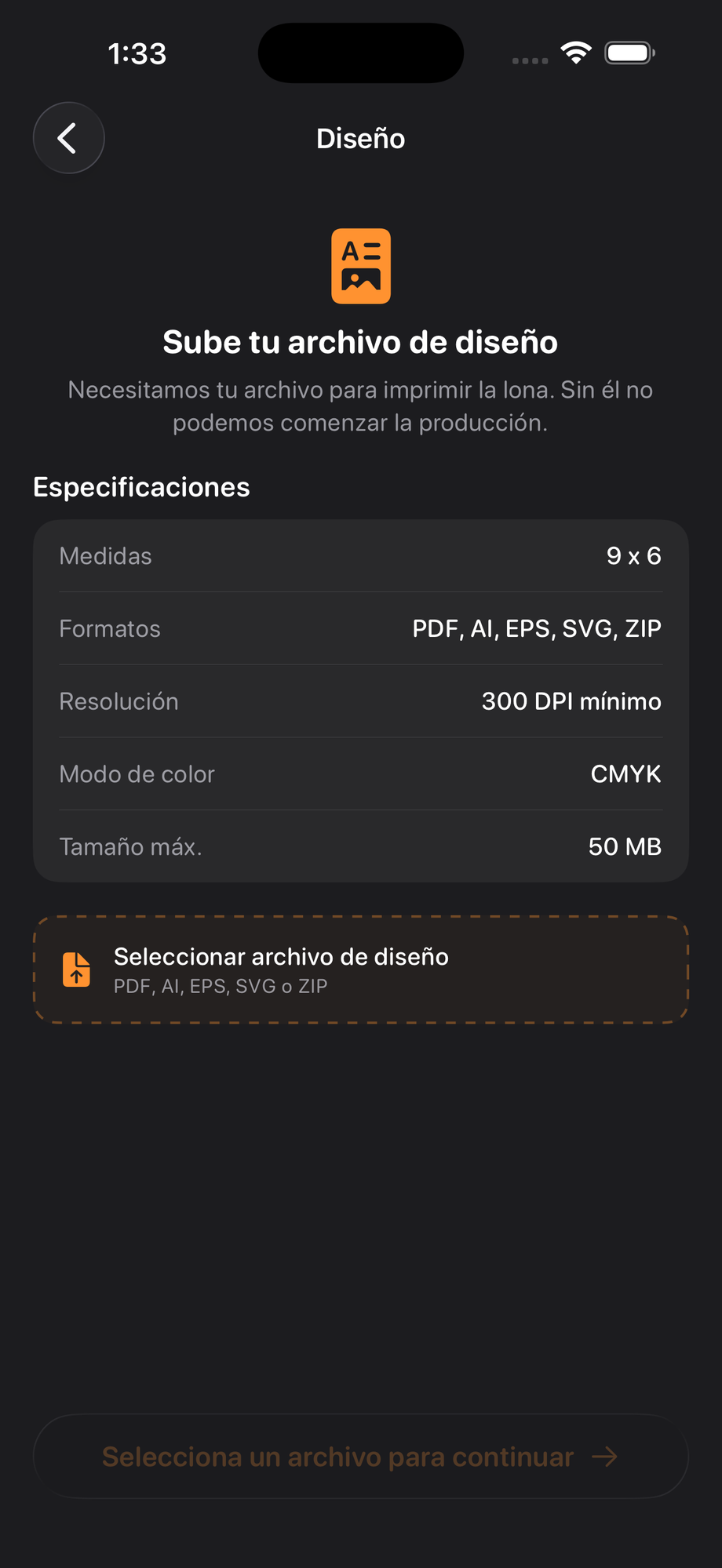Tap the Diseño title in the header
The height and width of the screenshot is (1568, 722).
[x=360, y=138]
